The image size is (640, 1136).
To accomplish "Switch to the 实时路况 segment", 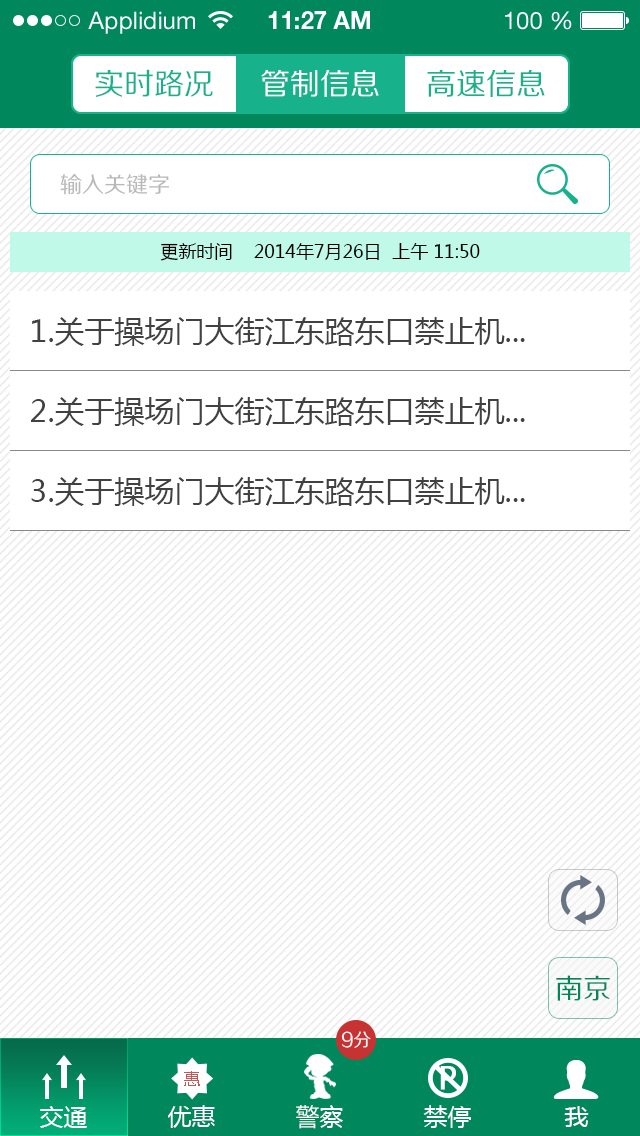I will coord(154,84).
